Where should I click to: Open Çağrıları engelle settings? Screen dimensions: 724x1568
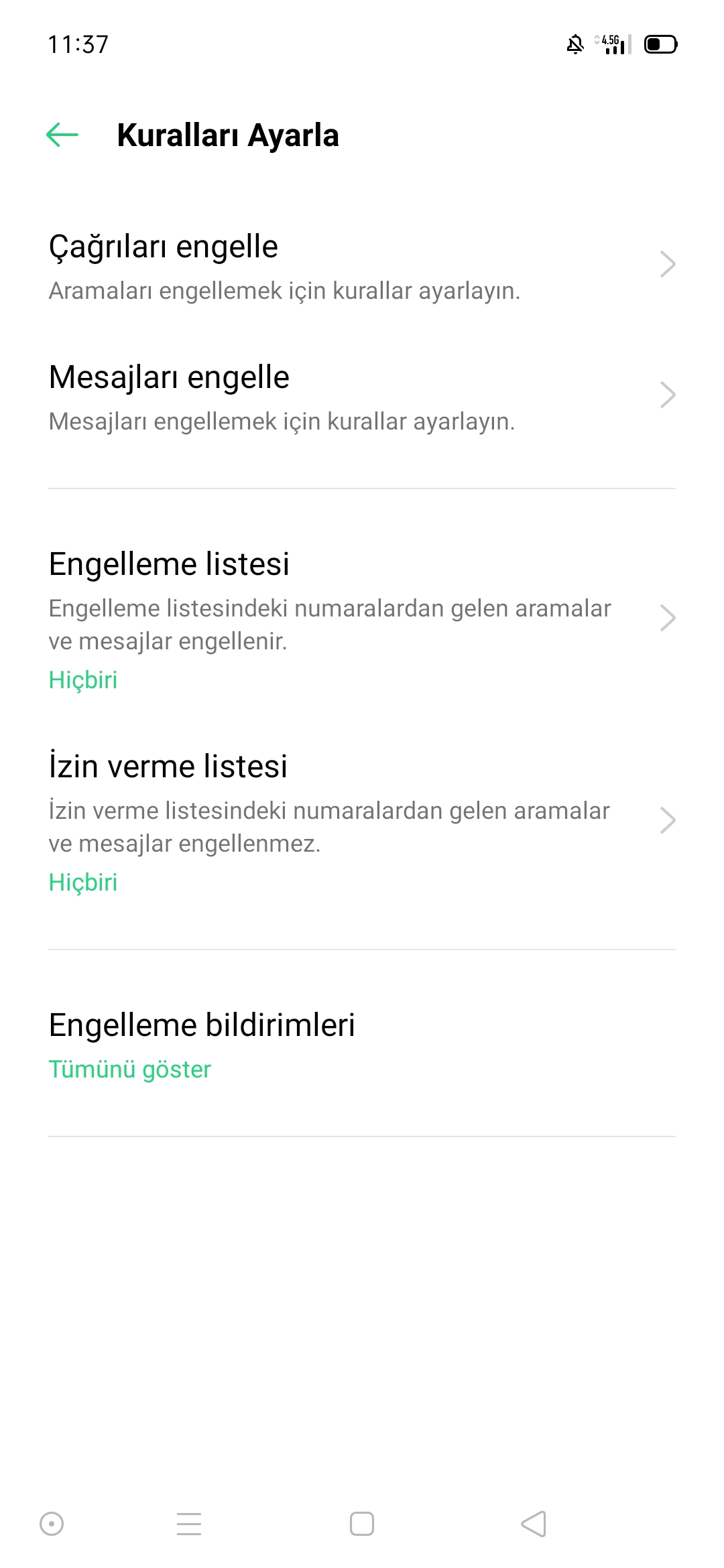click(362, 266)
